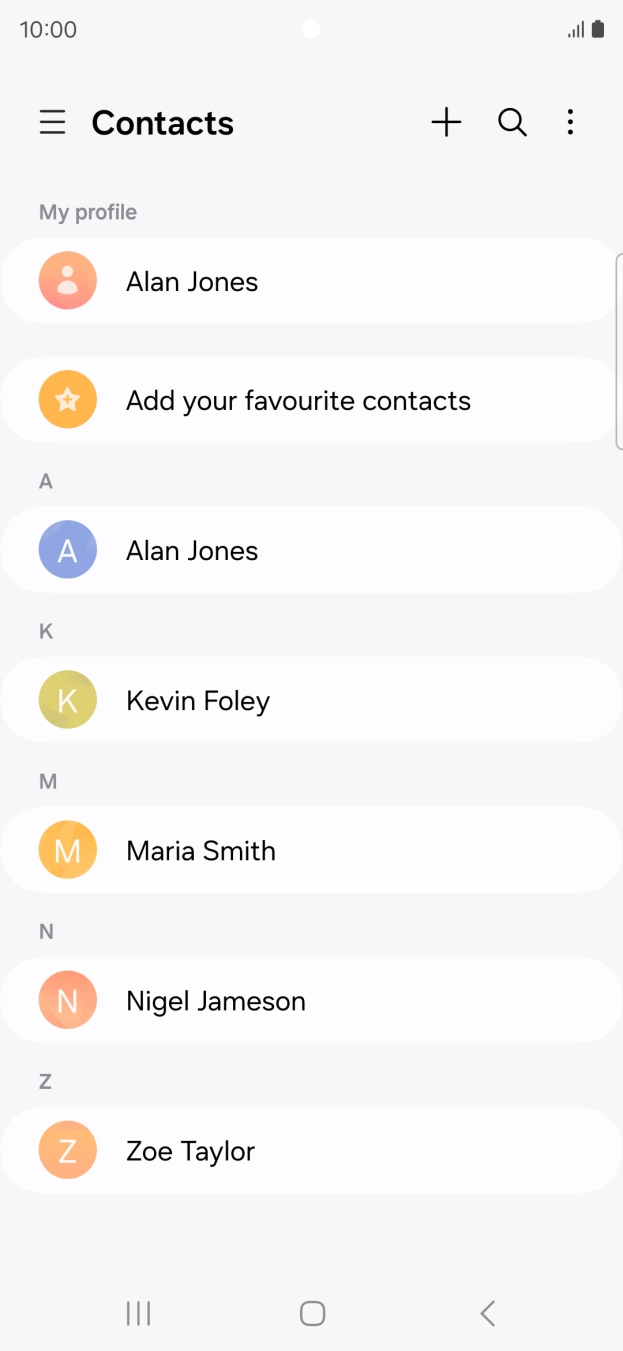The height and width of the screenshot is (1351, 623).
Task: Search contacts with the magnifier icon
Action: pos(512,123)
